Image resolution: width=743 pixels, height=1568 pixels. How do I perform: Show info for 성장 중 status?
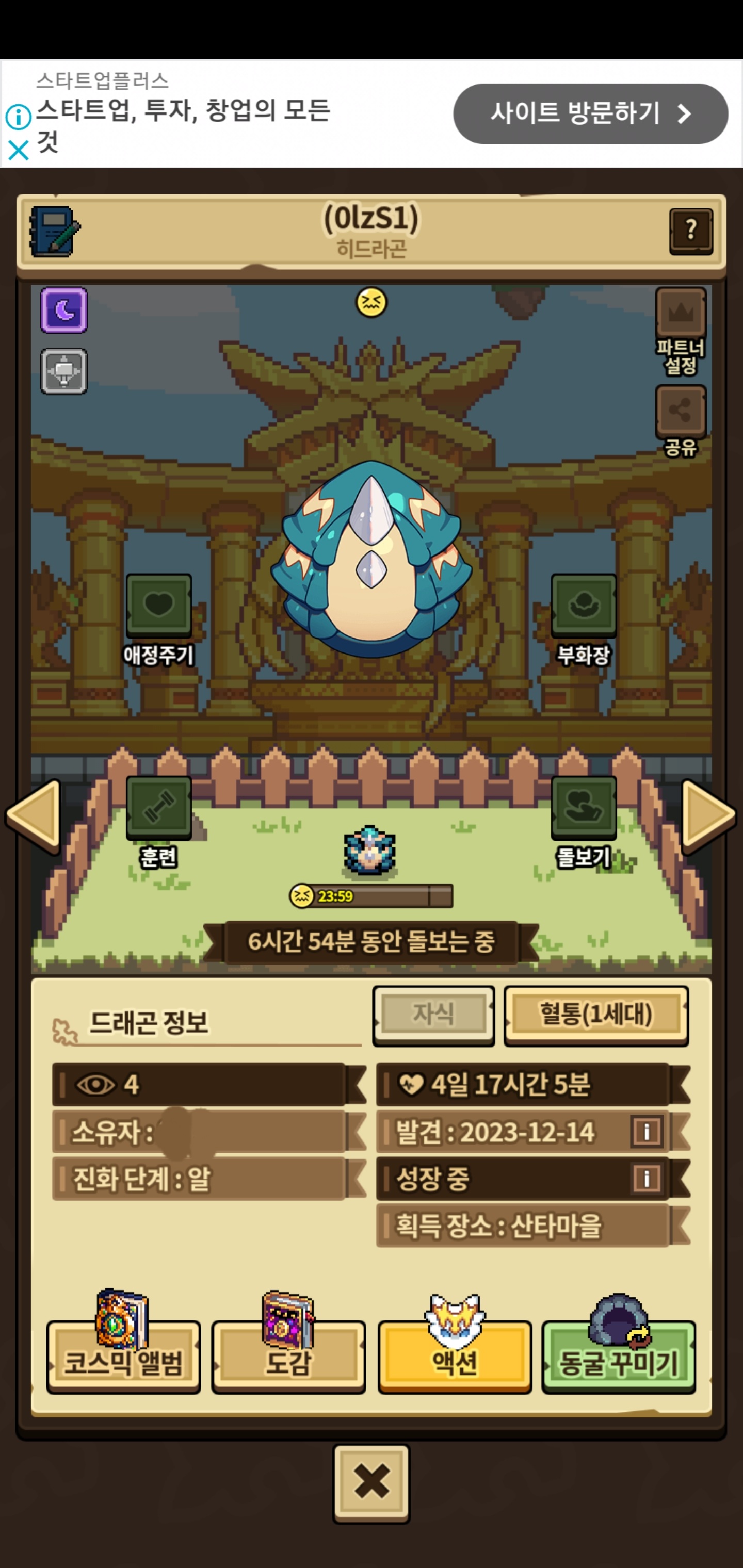click(646, 1179)
